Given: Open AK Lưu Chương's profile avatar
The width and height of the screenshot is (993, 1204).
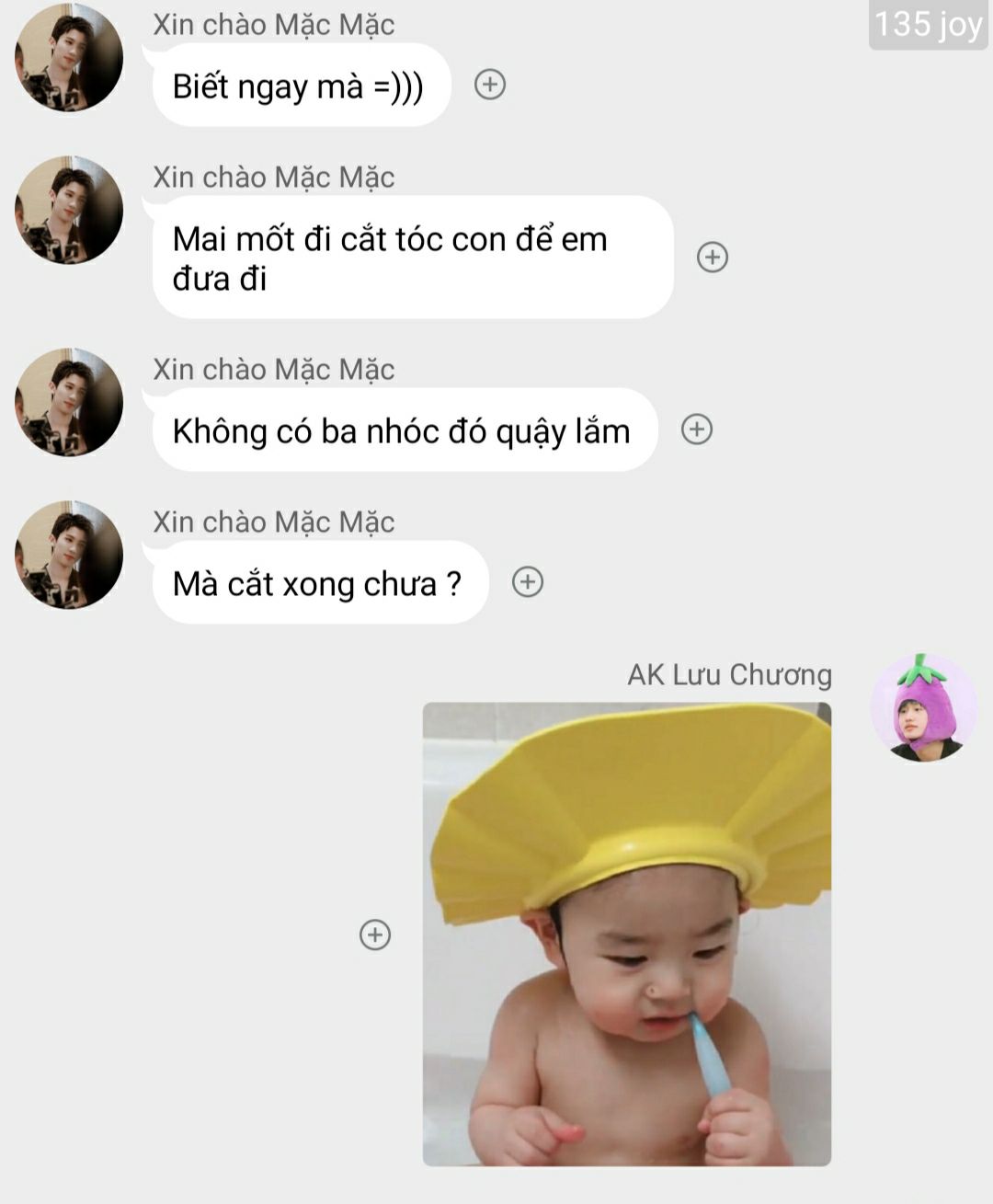Looking at the screenshot, I should pos(923,708).
